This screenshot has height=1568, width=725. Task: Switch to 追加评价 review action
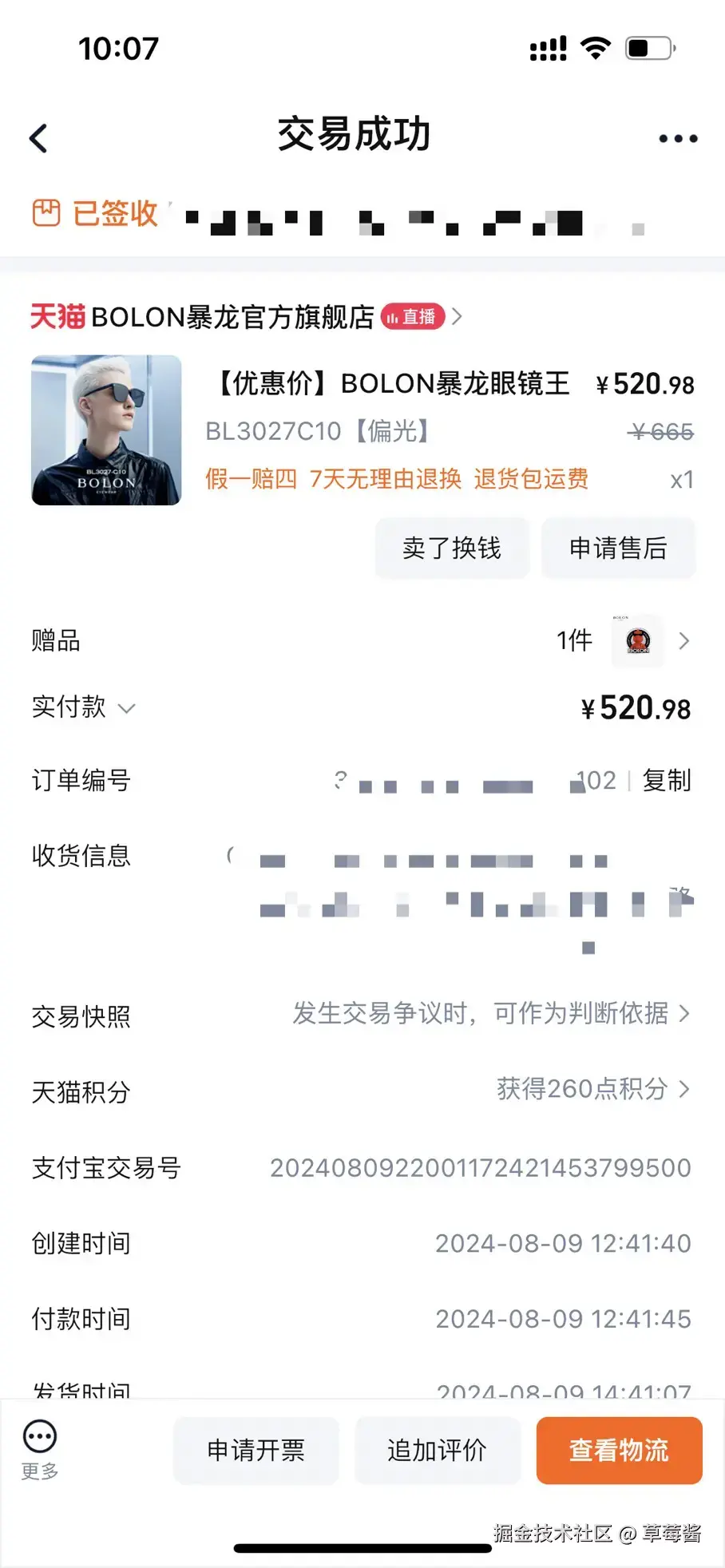(438, 1451)
